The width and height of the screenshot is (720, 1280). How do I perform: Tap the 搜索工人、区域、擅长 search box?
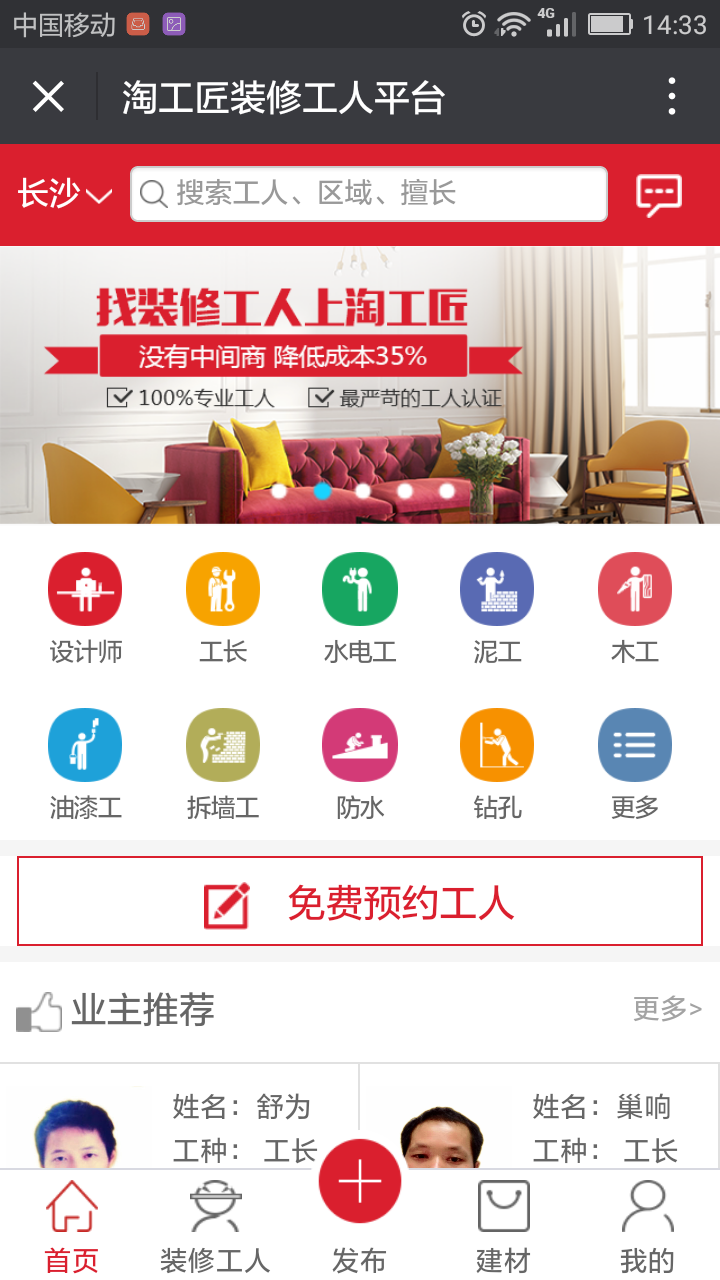(368, 194)
